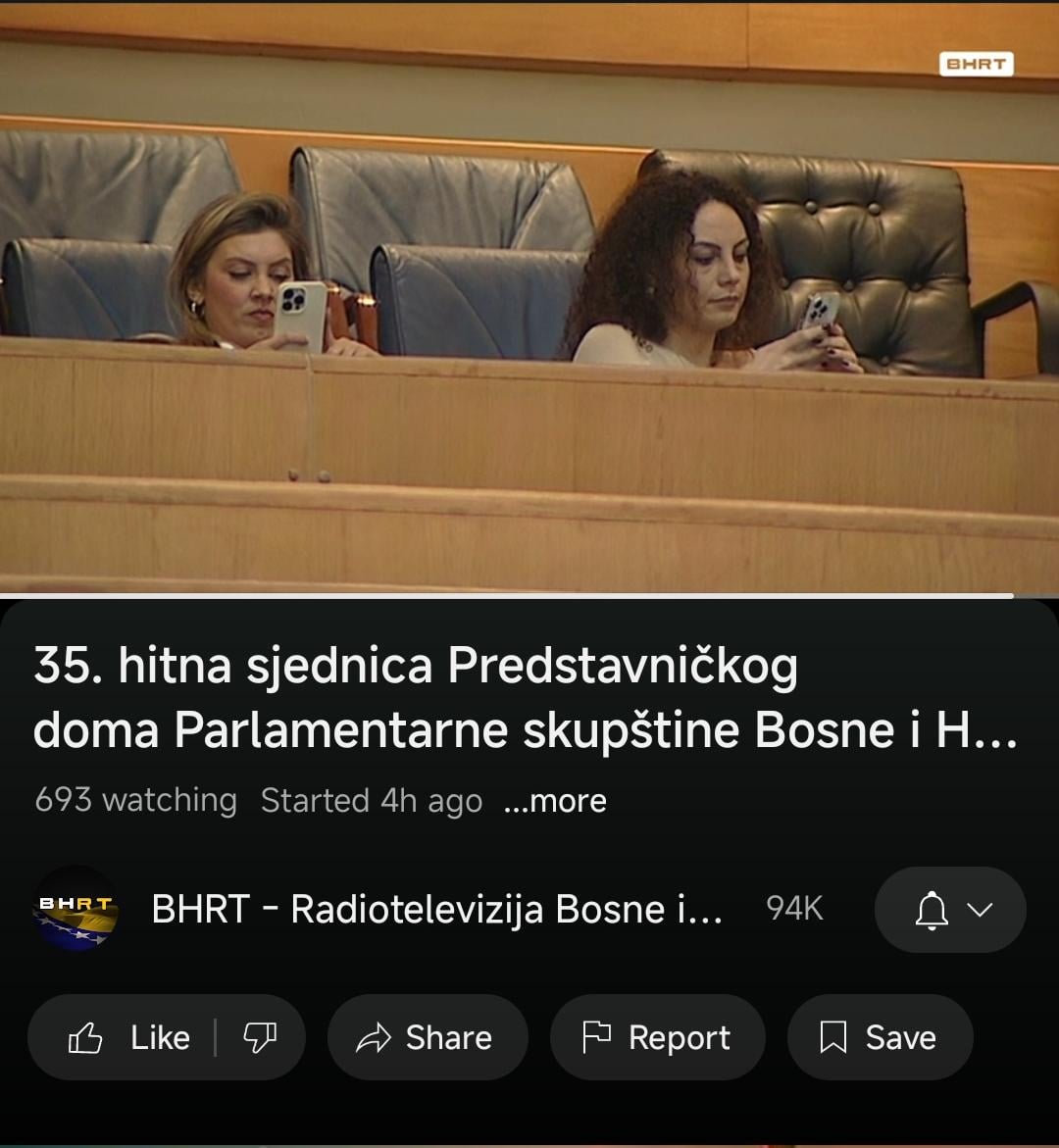Like the live stream video
The height and width of the screenshot is (1148, 1059).
pos(127,1037)
